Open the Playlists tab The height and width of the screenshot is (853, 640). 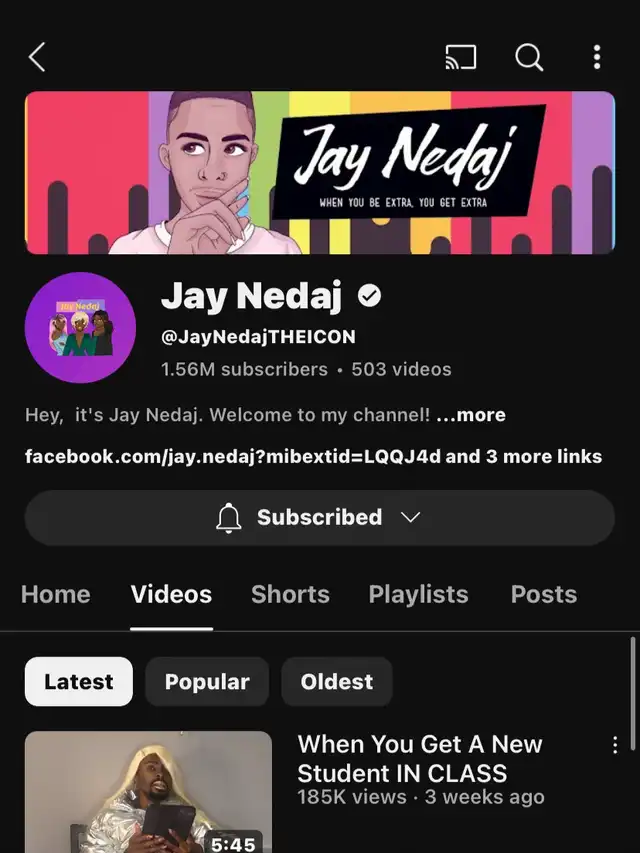click(418, 594)
